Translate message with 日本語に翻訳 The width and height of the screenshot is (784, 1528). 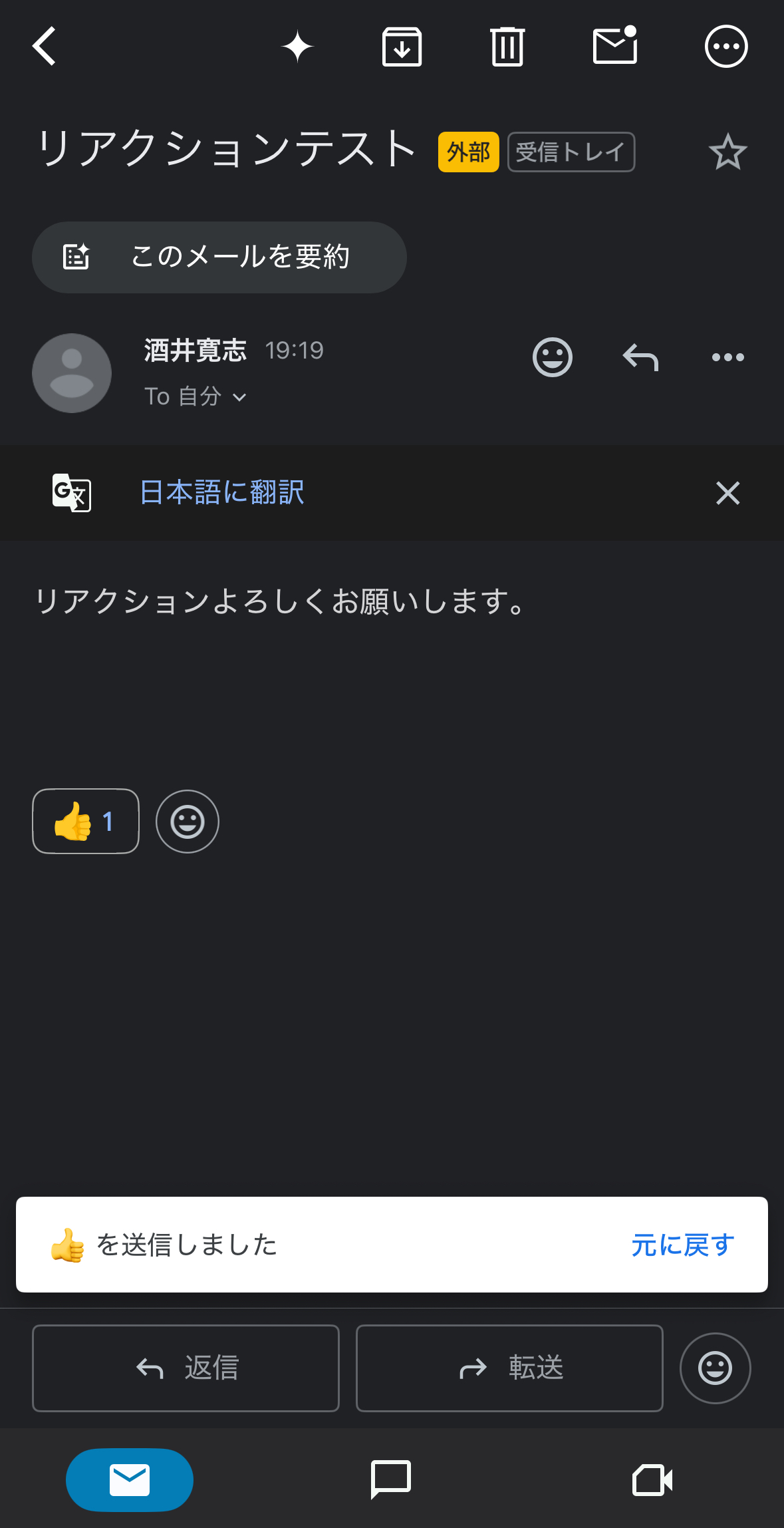(x=222, y=493)
